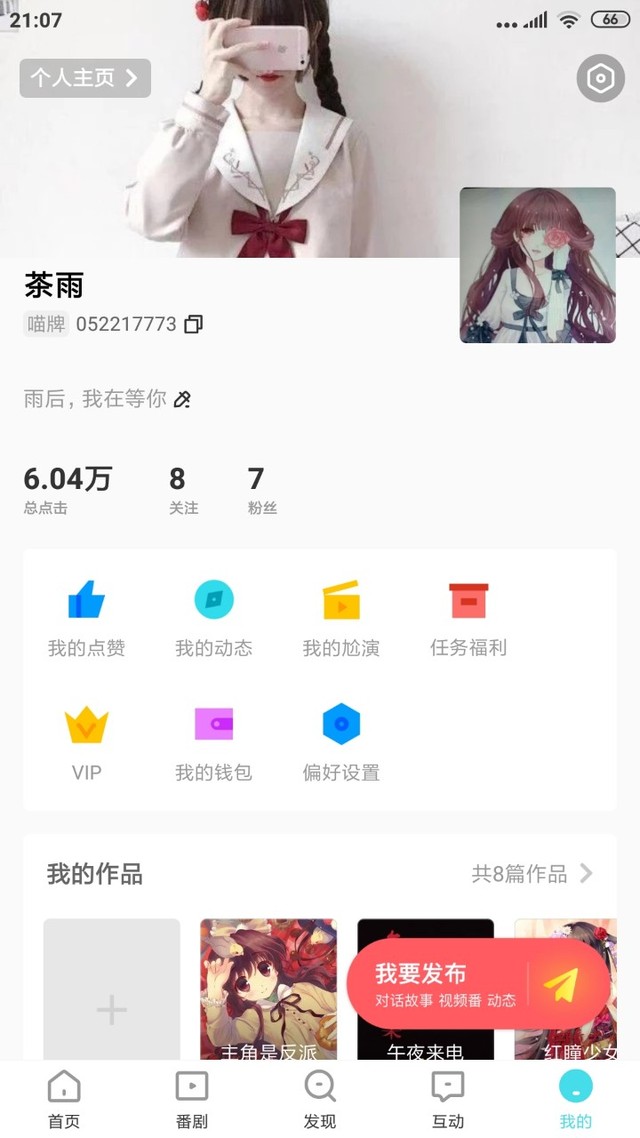Open 我的动态
The image size is (640, 1138).
[213, 617]
